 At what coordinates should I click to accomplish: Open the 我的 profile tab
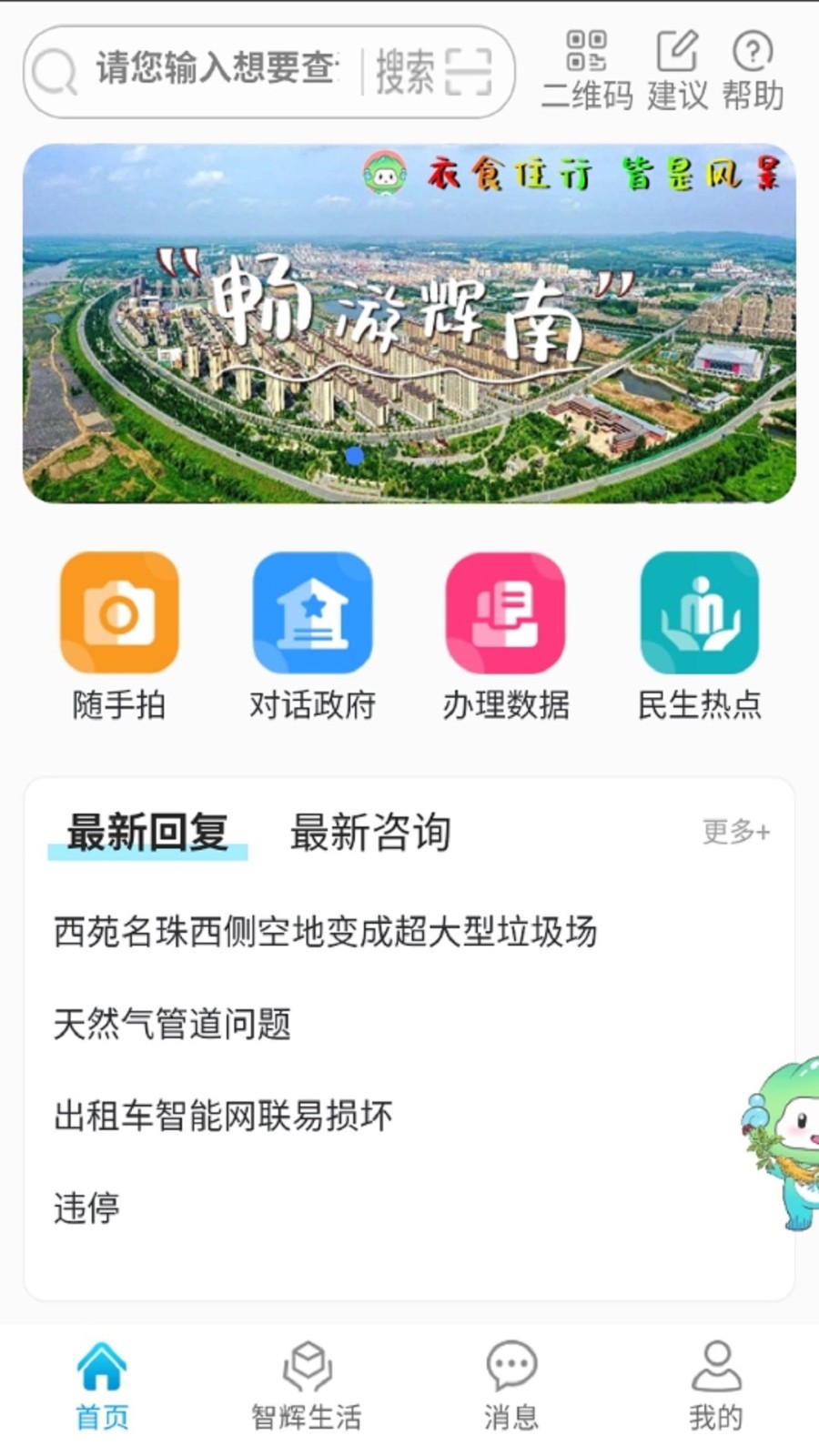(717, 1388)
